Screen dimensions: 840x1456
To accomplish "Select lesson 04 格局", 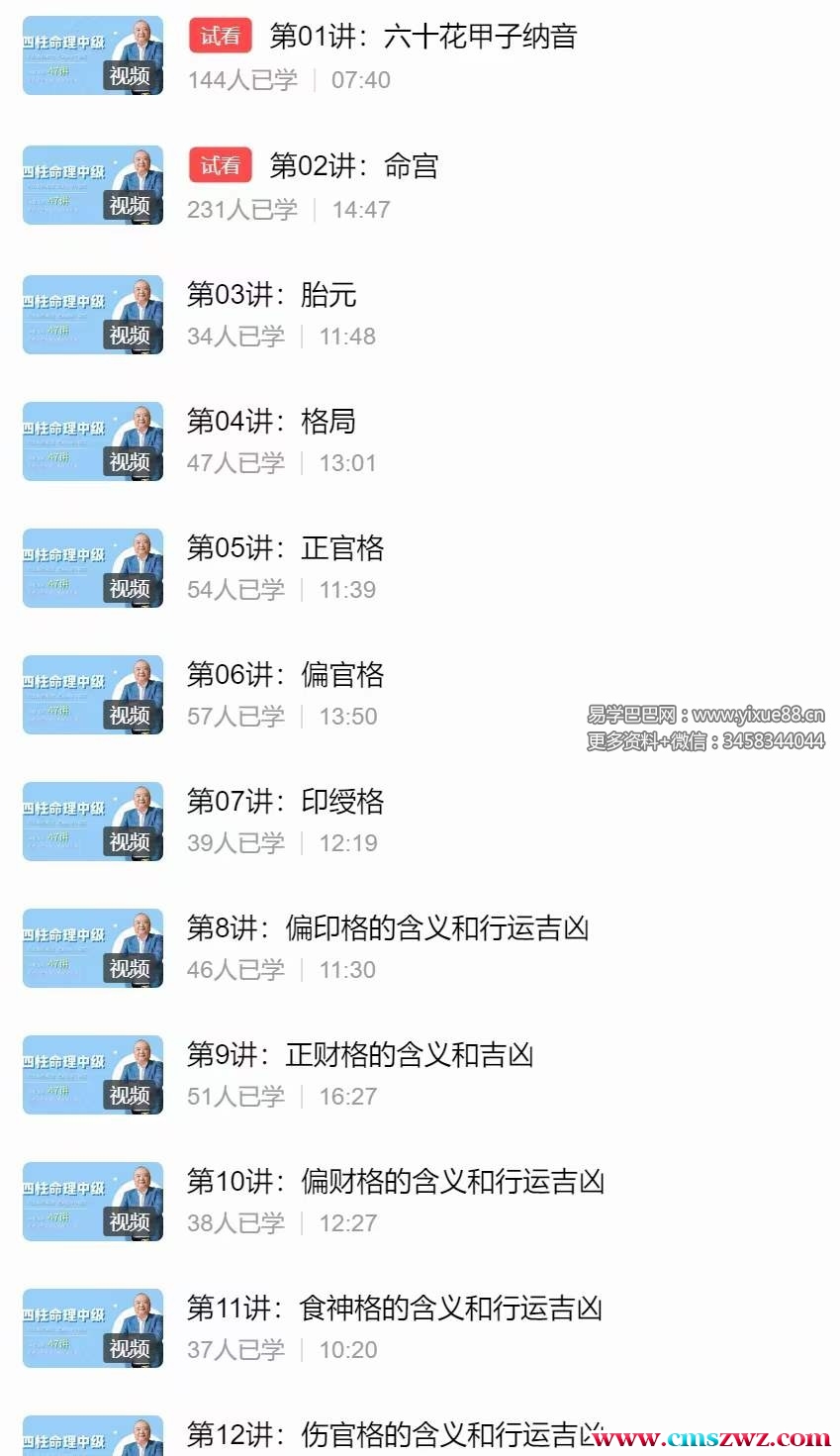I will point(271,422).
